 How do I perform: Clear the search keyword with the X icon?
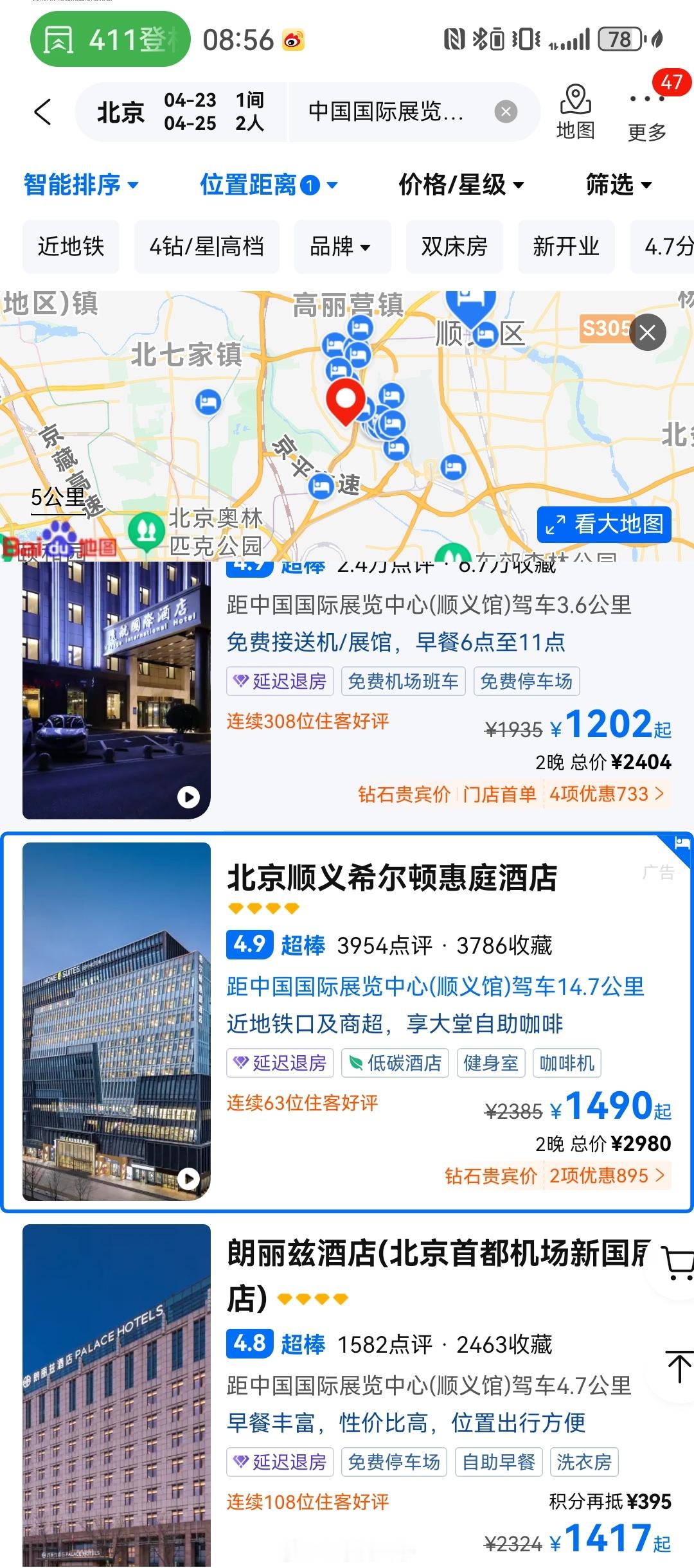(x=505, y=110)
